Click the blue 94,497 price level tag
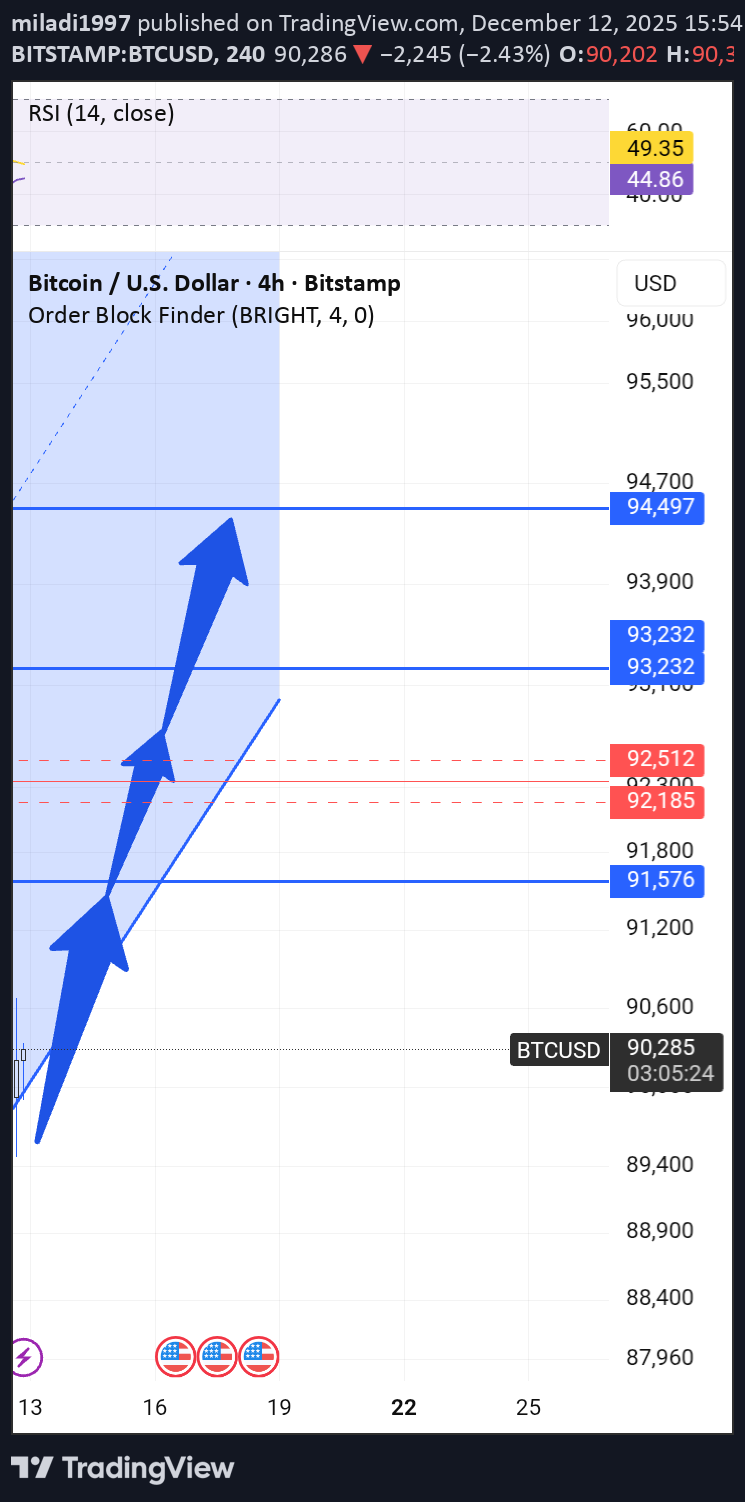 [657, 508]
